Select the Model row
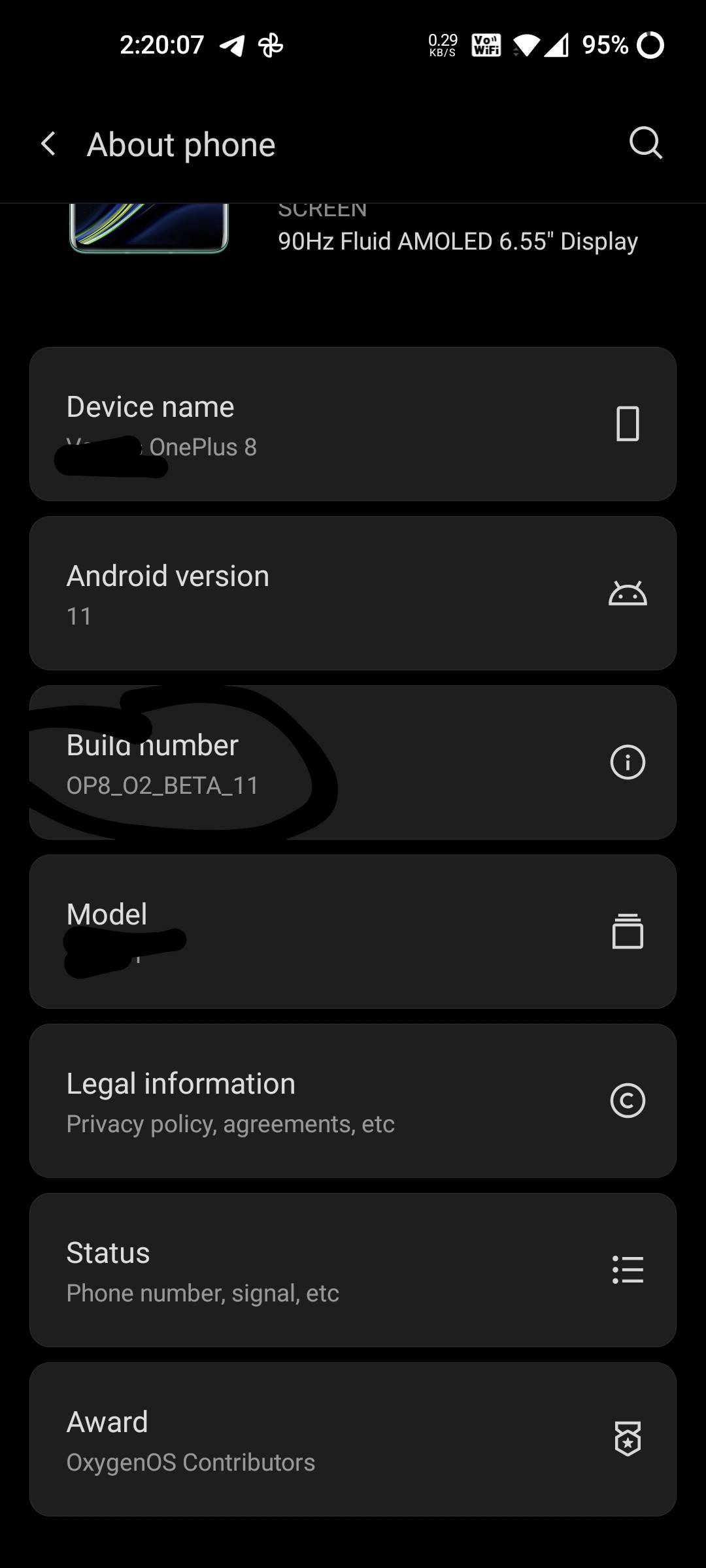Viewport: 706px width, 1568px height. [353, 932]
